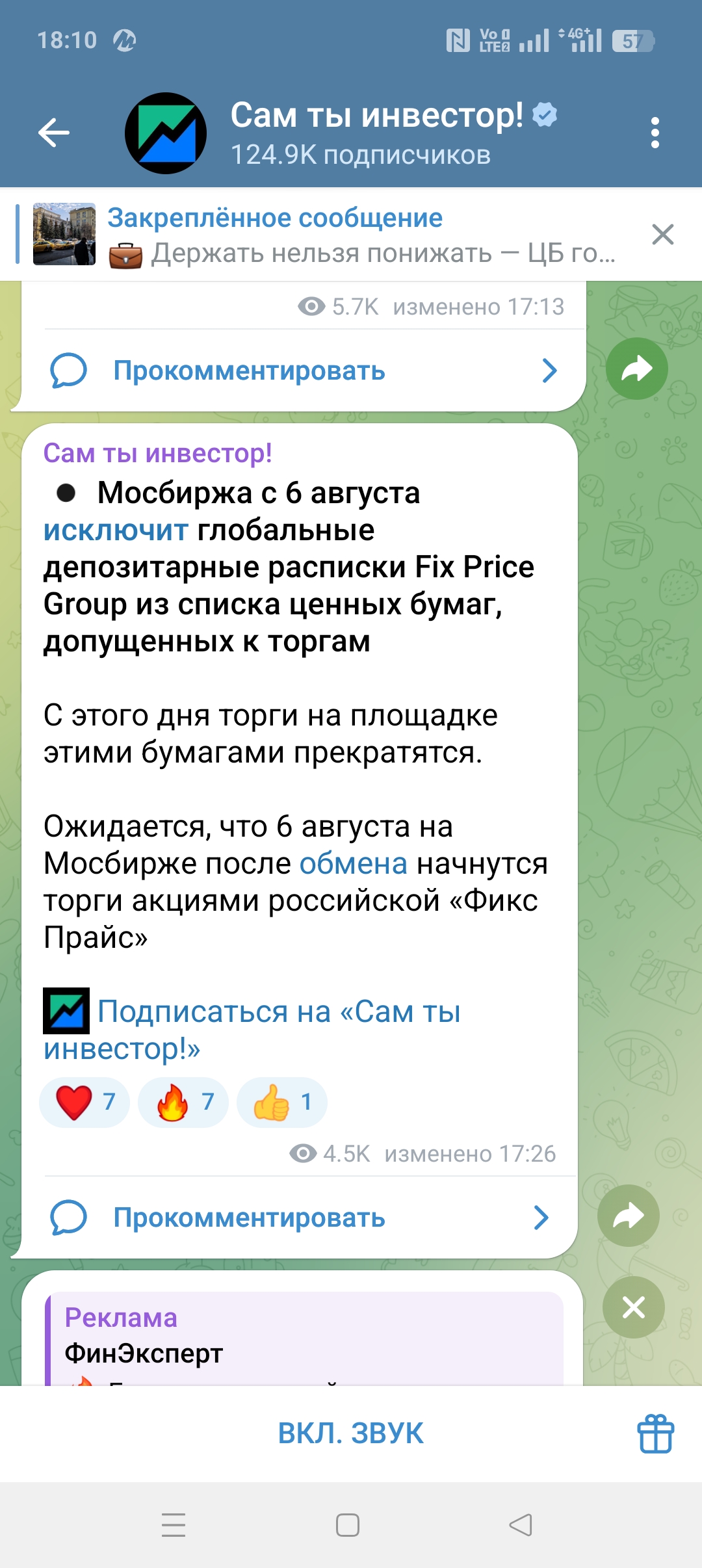Screen dimensions: 702x1568
Task: Close the ФинЭксперт ad
Action: point(633,1307)
